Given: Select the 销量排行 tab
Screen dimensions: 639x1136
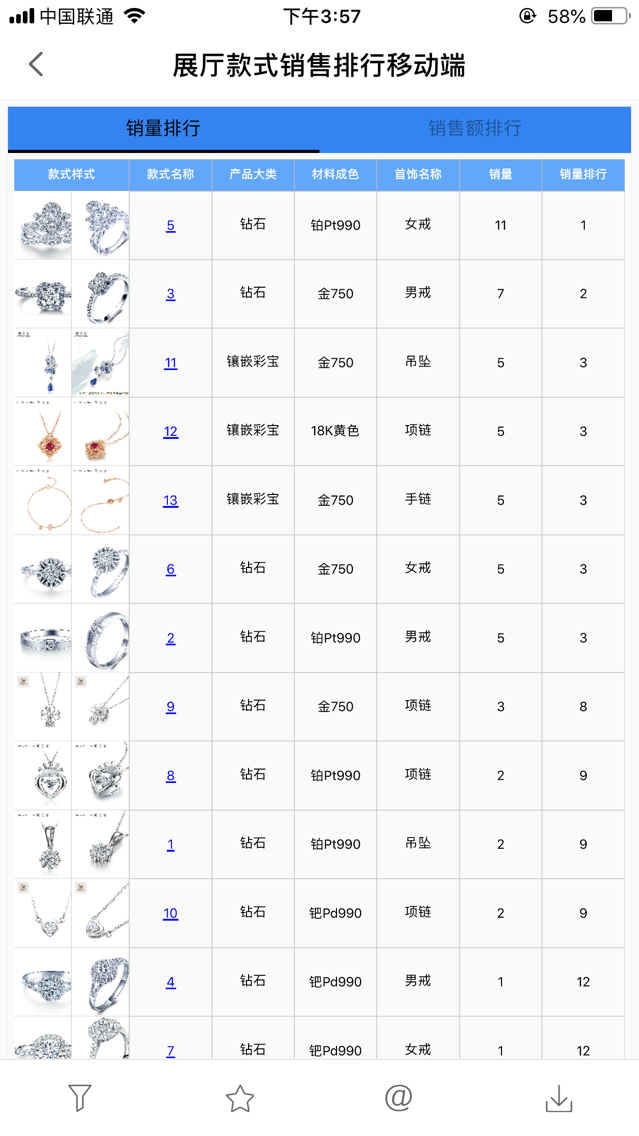Looking at the screenshot, I should point(163,128).
